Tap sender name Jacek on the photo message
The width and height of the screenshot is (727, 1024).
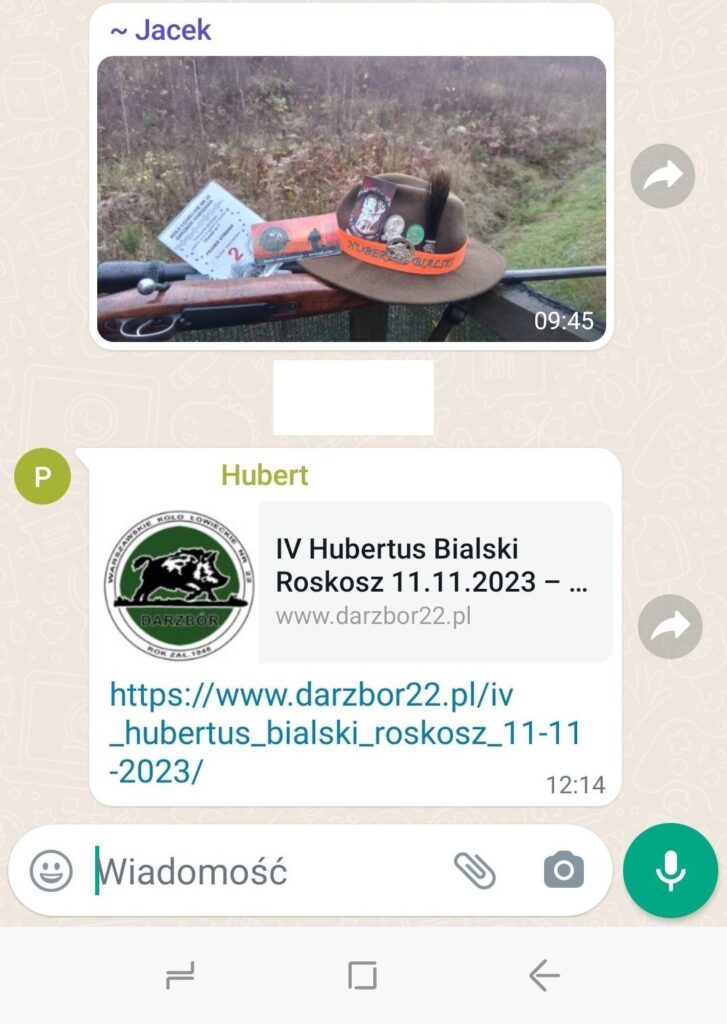(161, 30)
